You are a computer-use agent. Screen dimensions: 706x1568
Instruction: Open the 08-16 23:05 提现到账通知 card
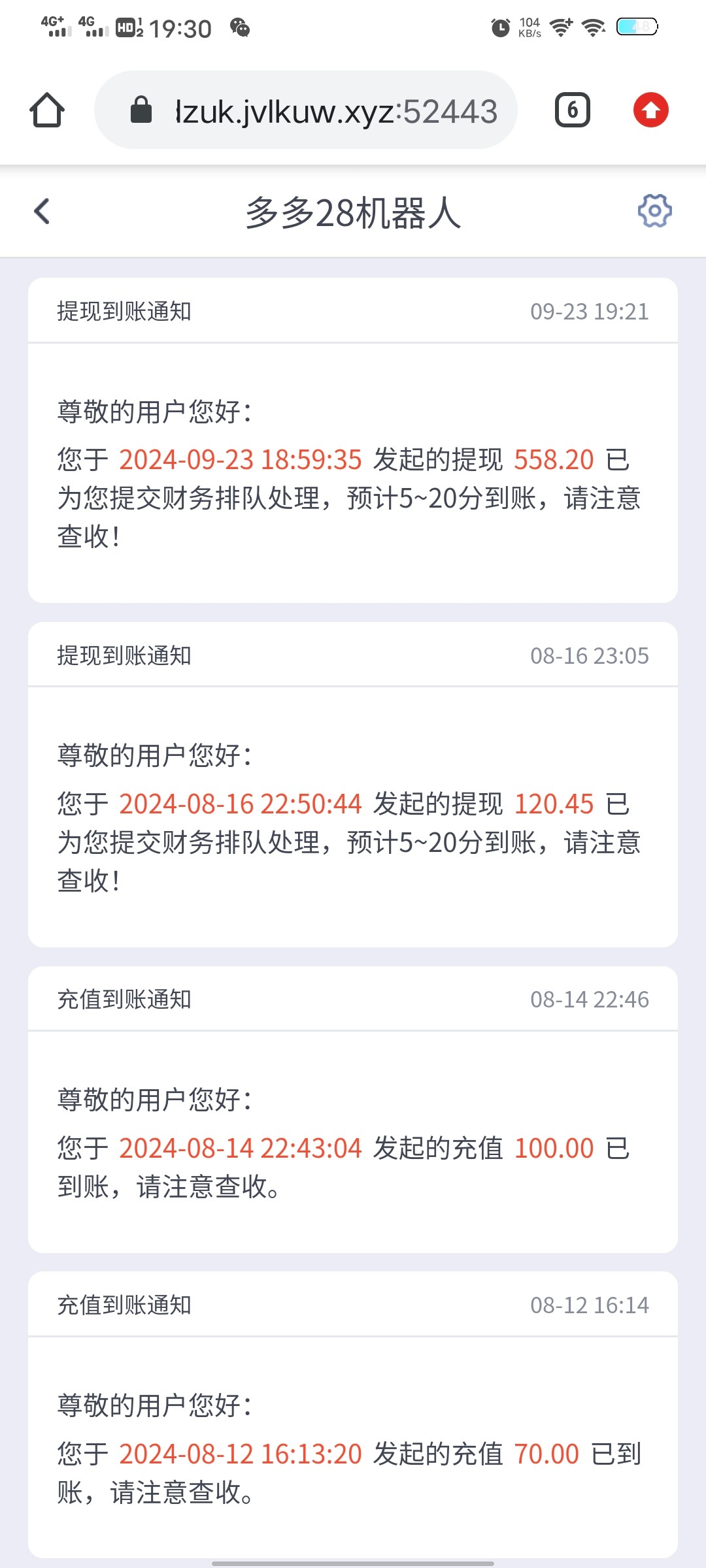click(x=353, y=785)
